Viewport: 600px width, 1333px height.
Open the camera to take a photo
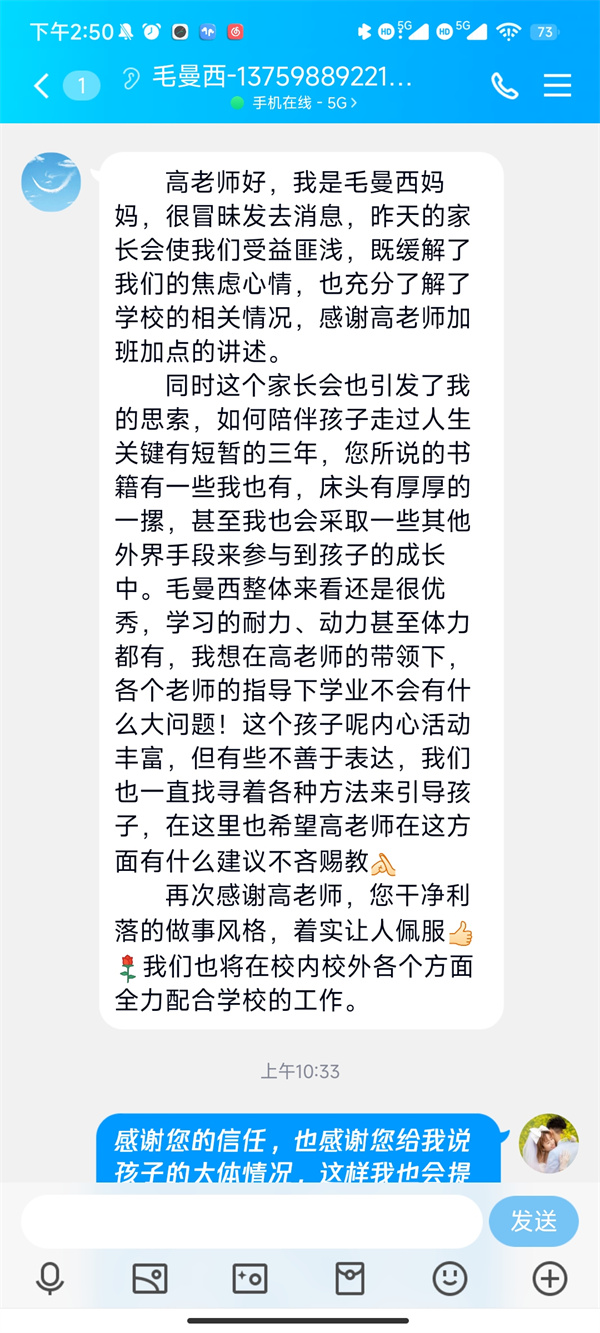[250, 1278]
